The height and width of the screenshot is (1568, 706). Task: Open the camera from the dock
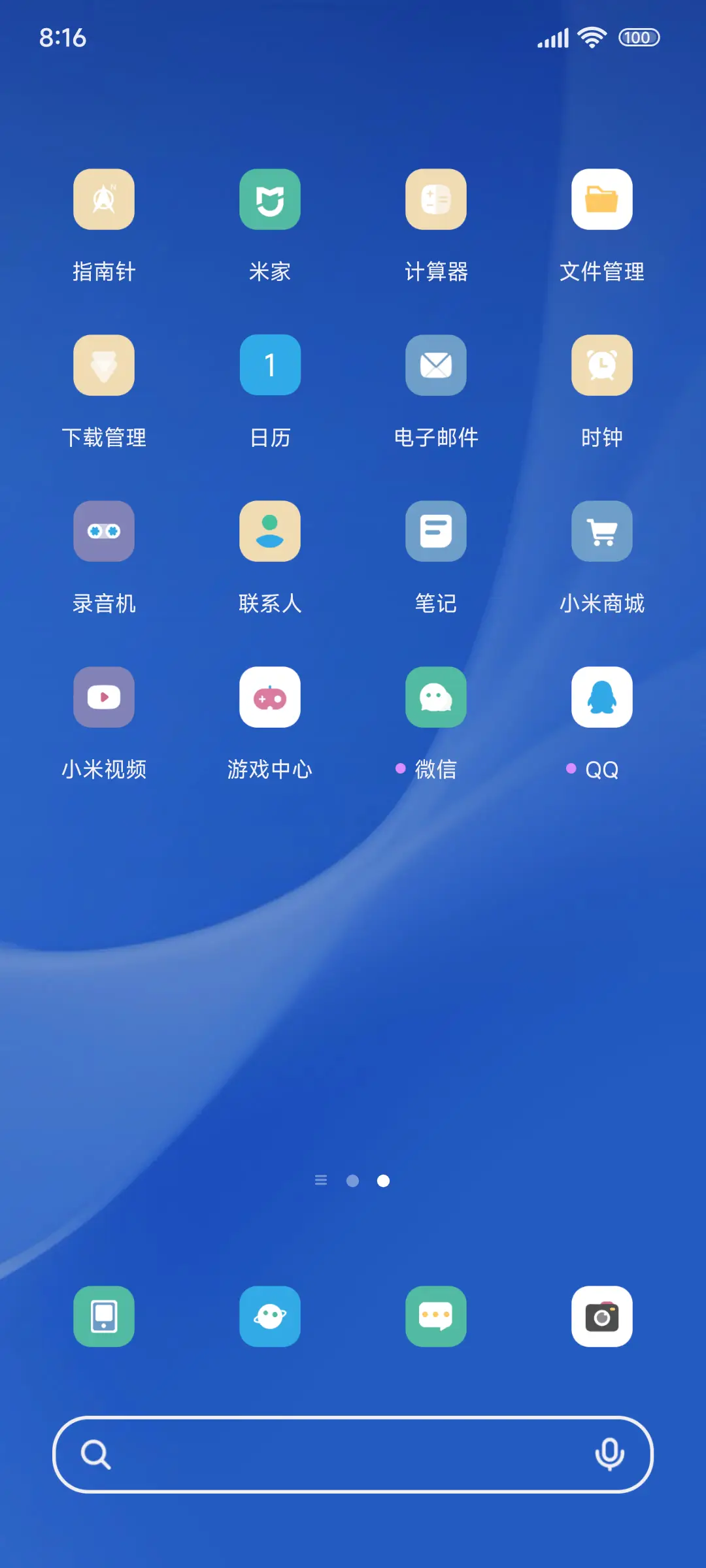click(x=601, y=1317)
